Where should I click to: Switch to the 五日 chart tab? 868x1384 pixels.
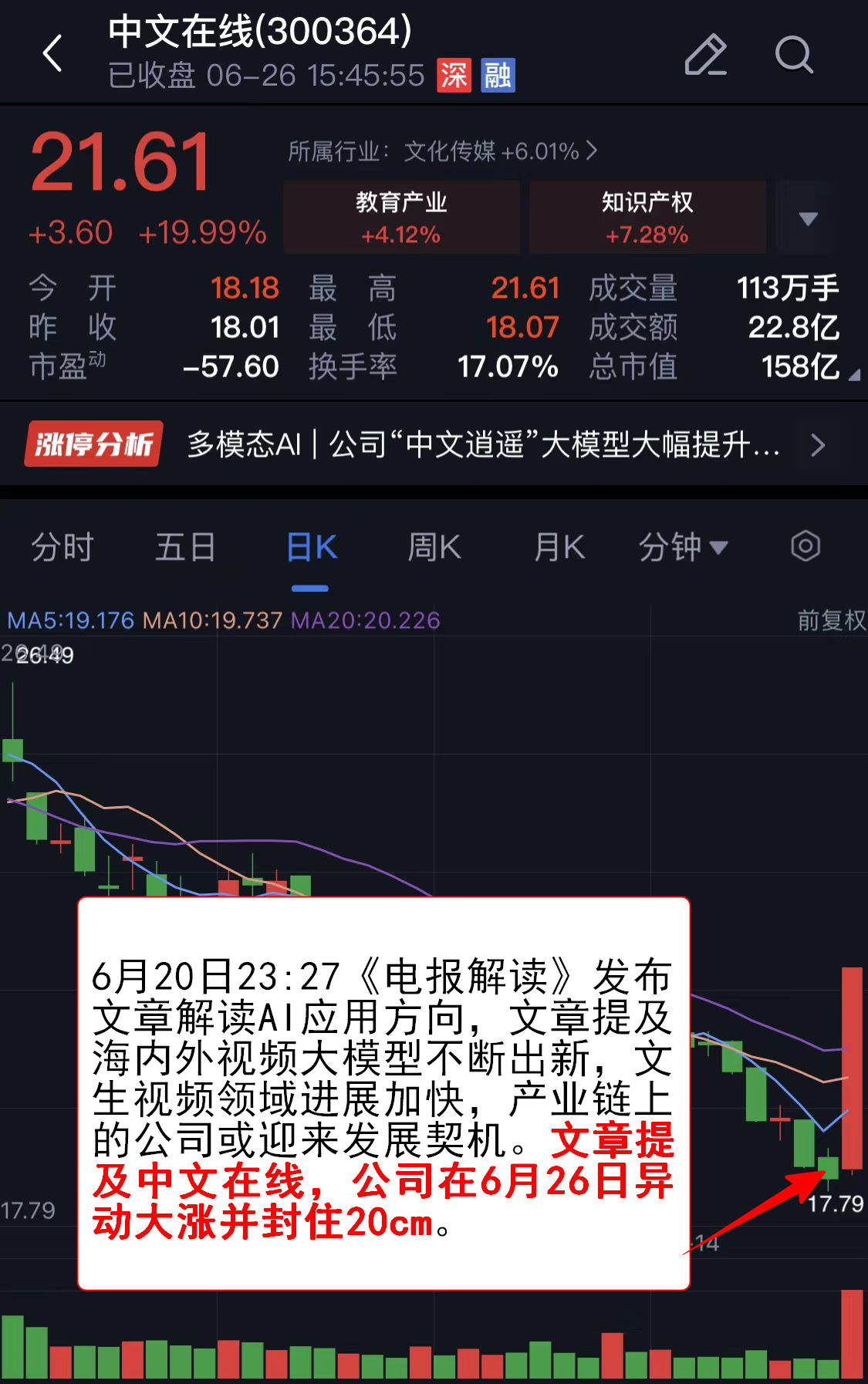coord(185,548)
